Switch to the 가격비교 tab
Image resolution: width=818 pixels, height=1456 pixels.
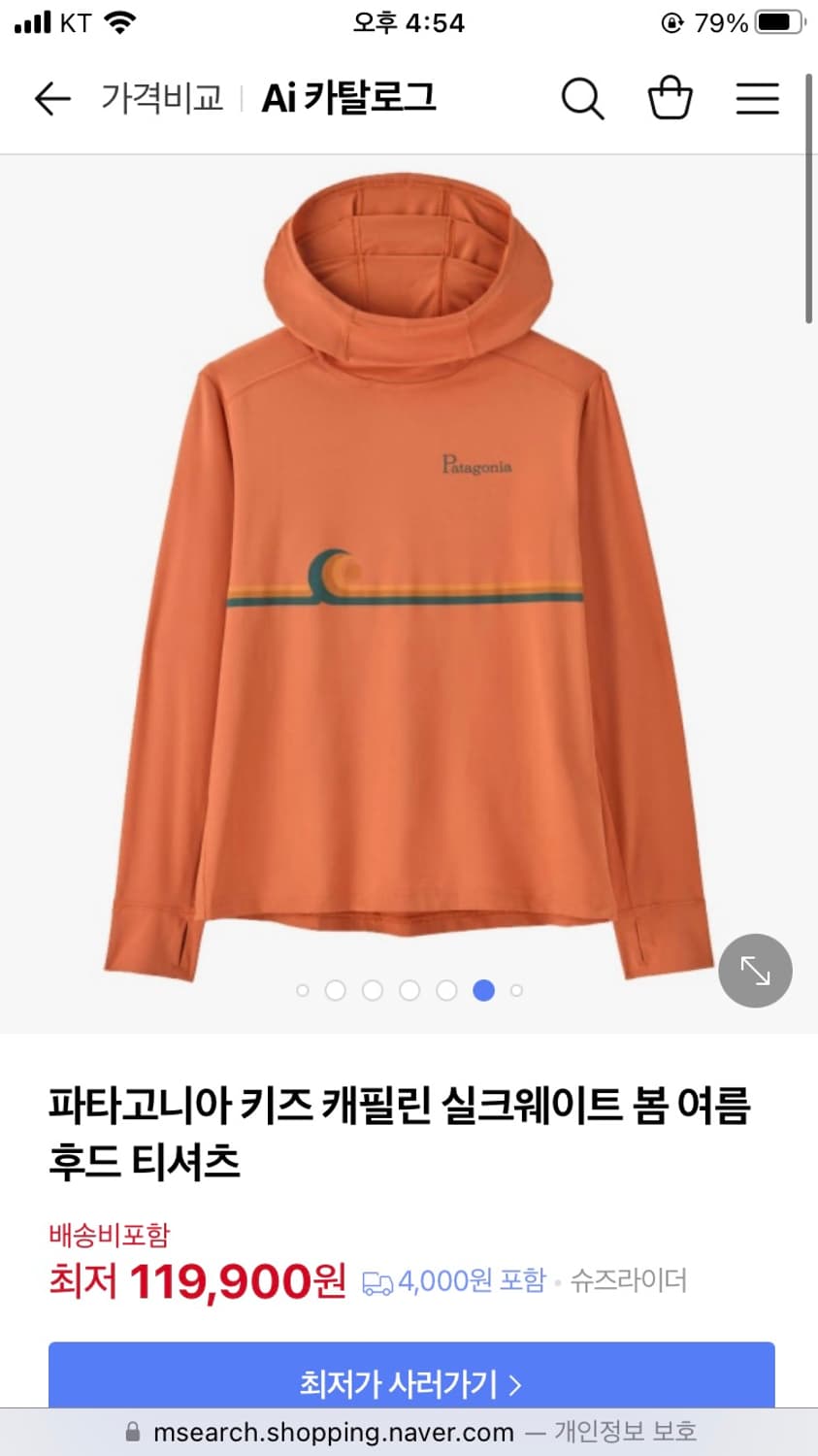pyautogui.click(x=161, y=98)
